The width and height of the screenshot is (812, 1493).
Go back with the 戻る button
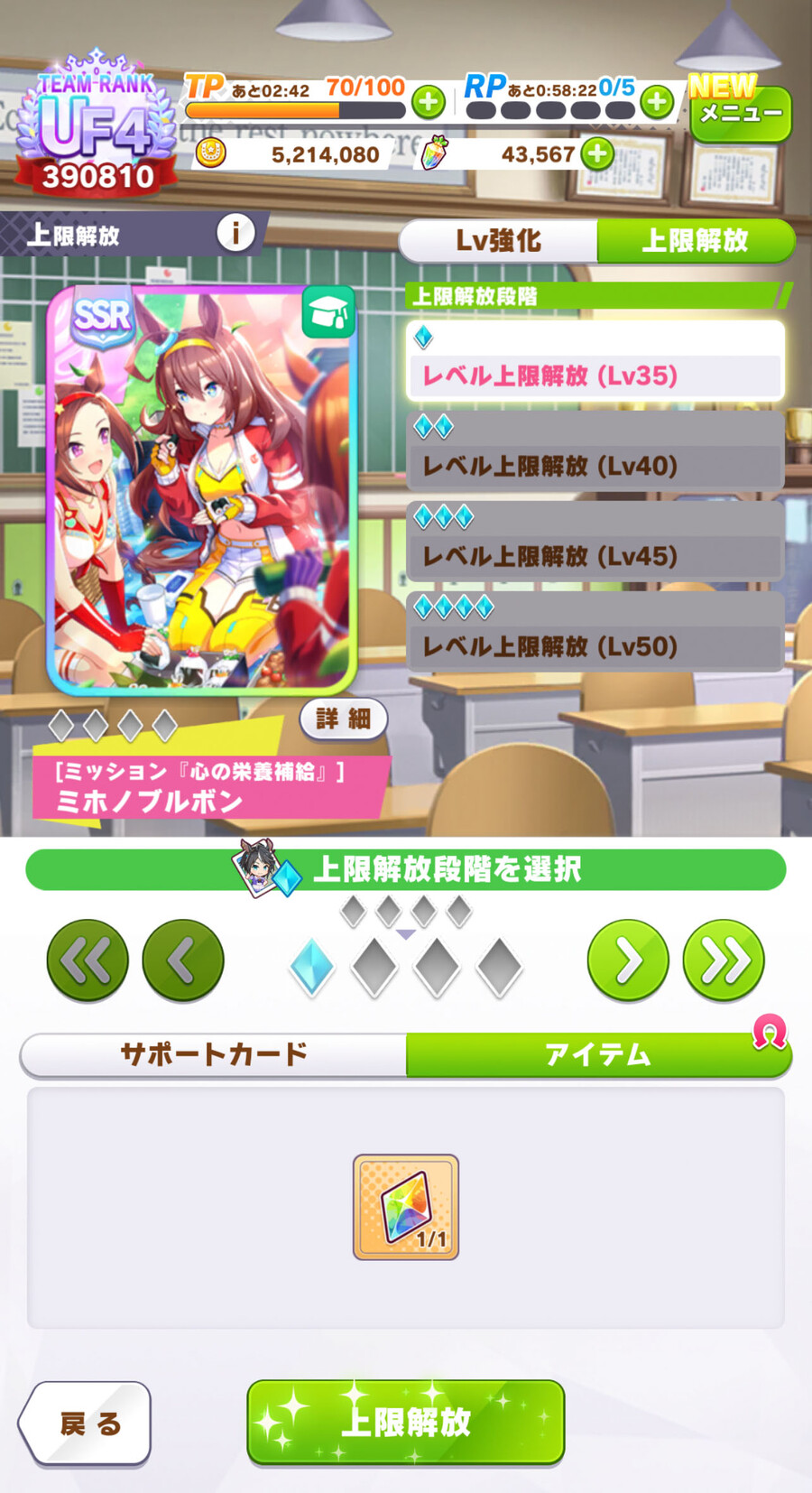tap(87, 1423)
